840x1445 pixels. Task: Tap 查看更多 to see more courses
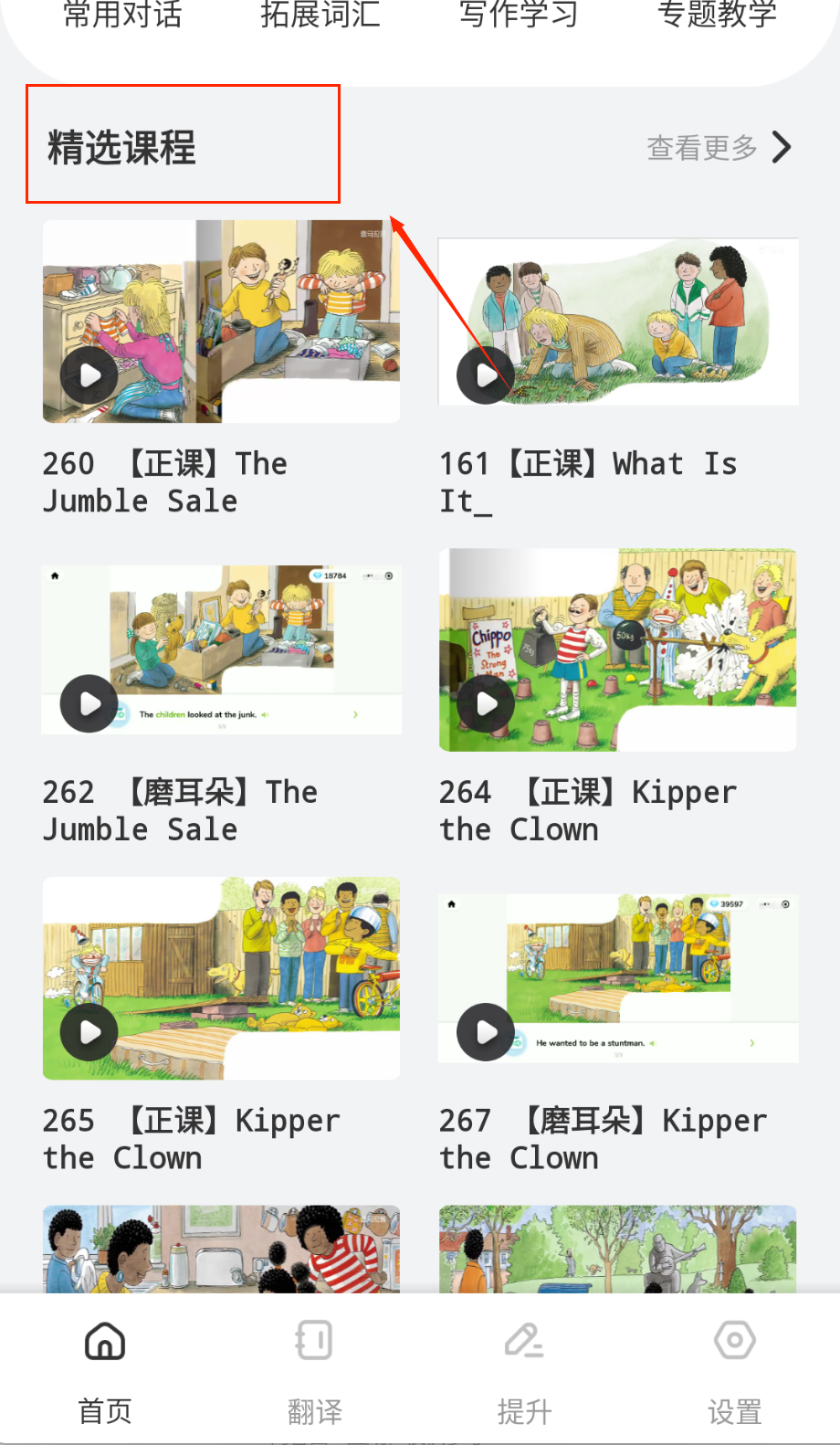(x=719, y=147)
